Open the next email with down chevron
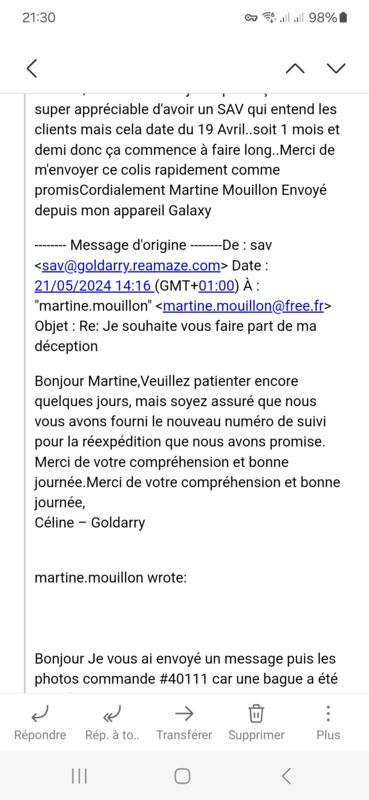 pyautogui.click(x=336, y=68)
